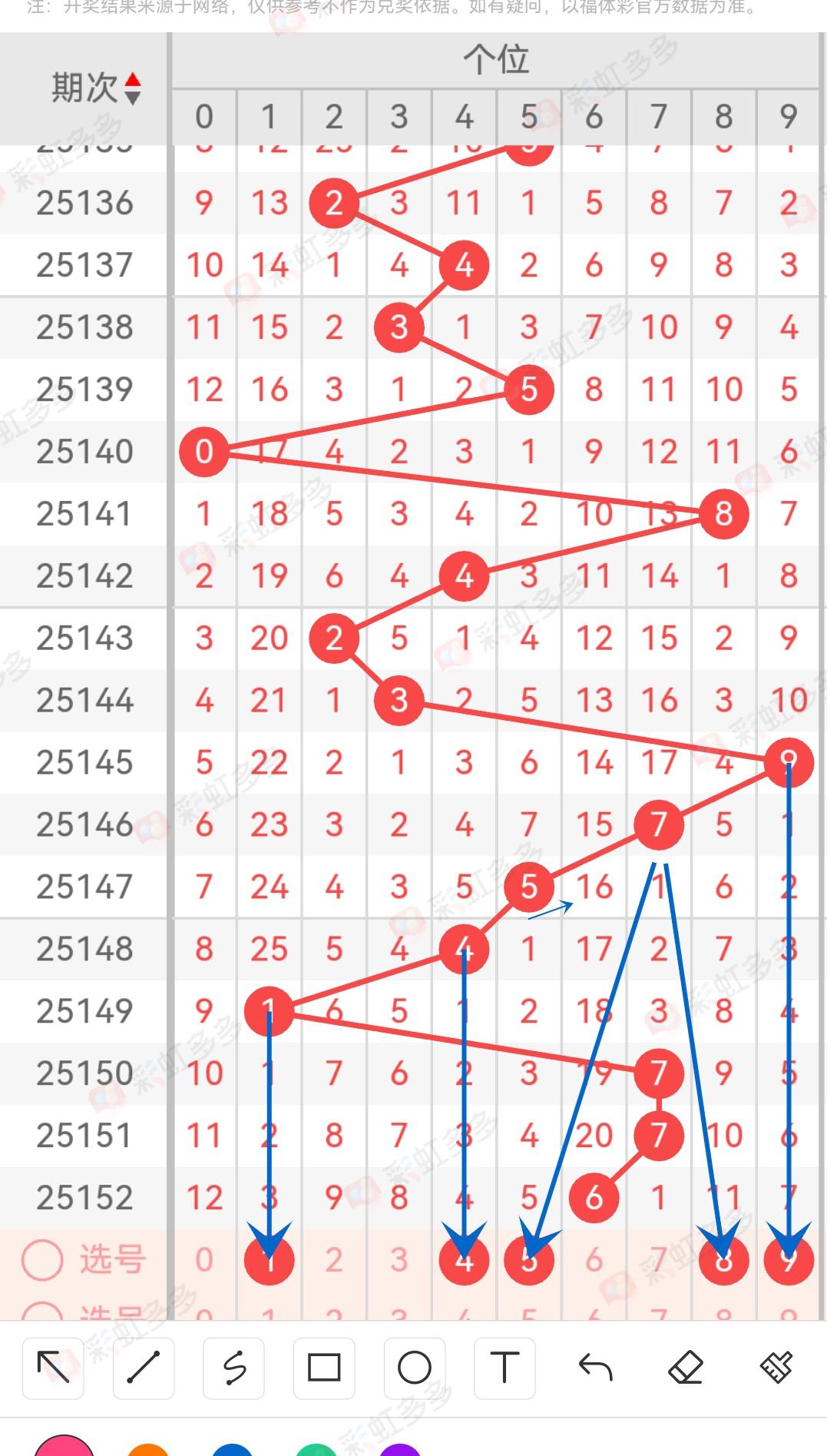Screen dimensions: 827x1456
Task: Choose the straight line tool
Action: 144,1368
